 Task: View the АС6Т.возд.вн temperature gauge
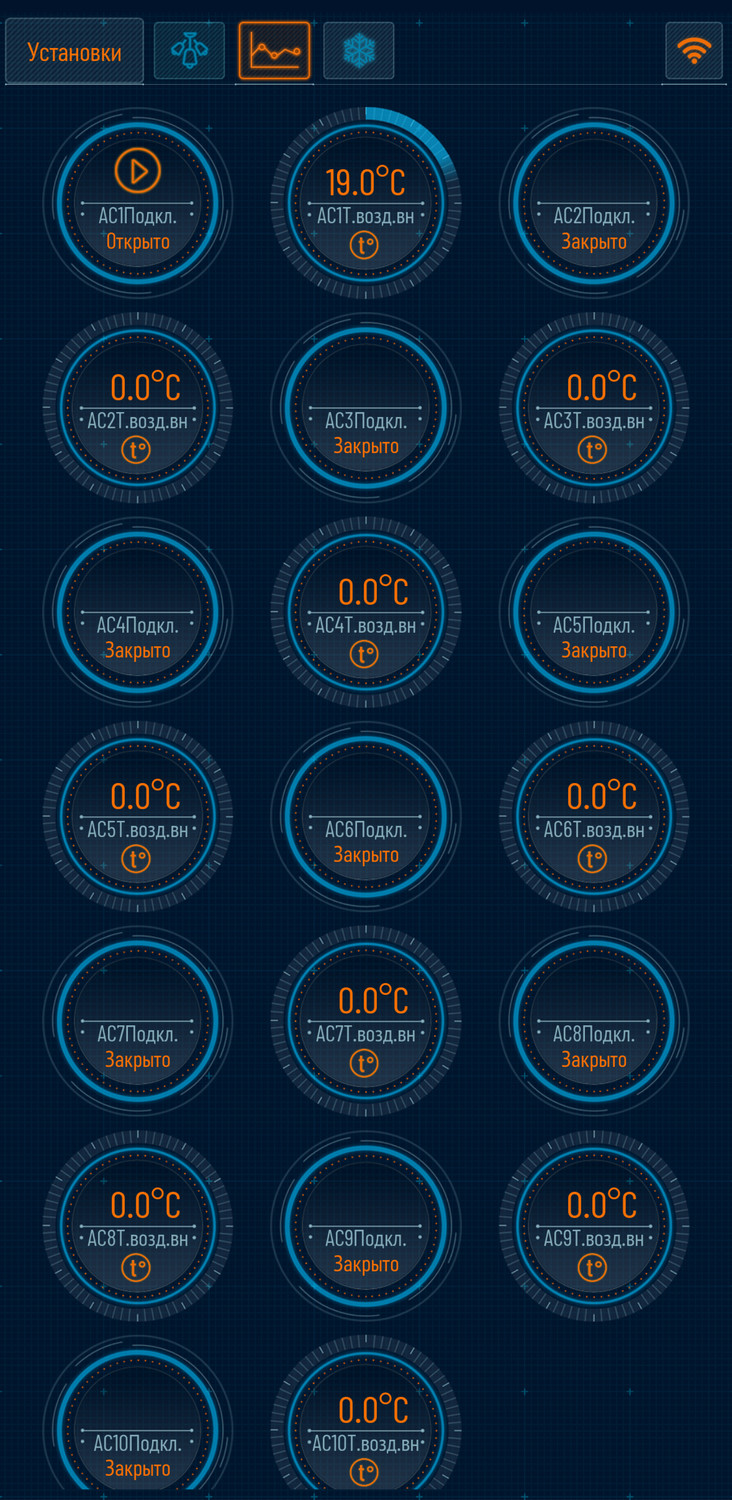coord(594,817)
